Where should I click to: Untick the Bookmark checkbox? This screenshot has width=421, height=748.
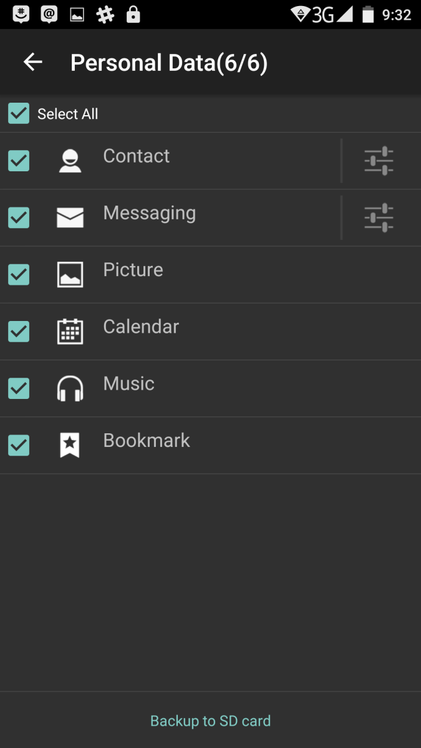(19, 445)
